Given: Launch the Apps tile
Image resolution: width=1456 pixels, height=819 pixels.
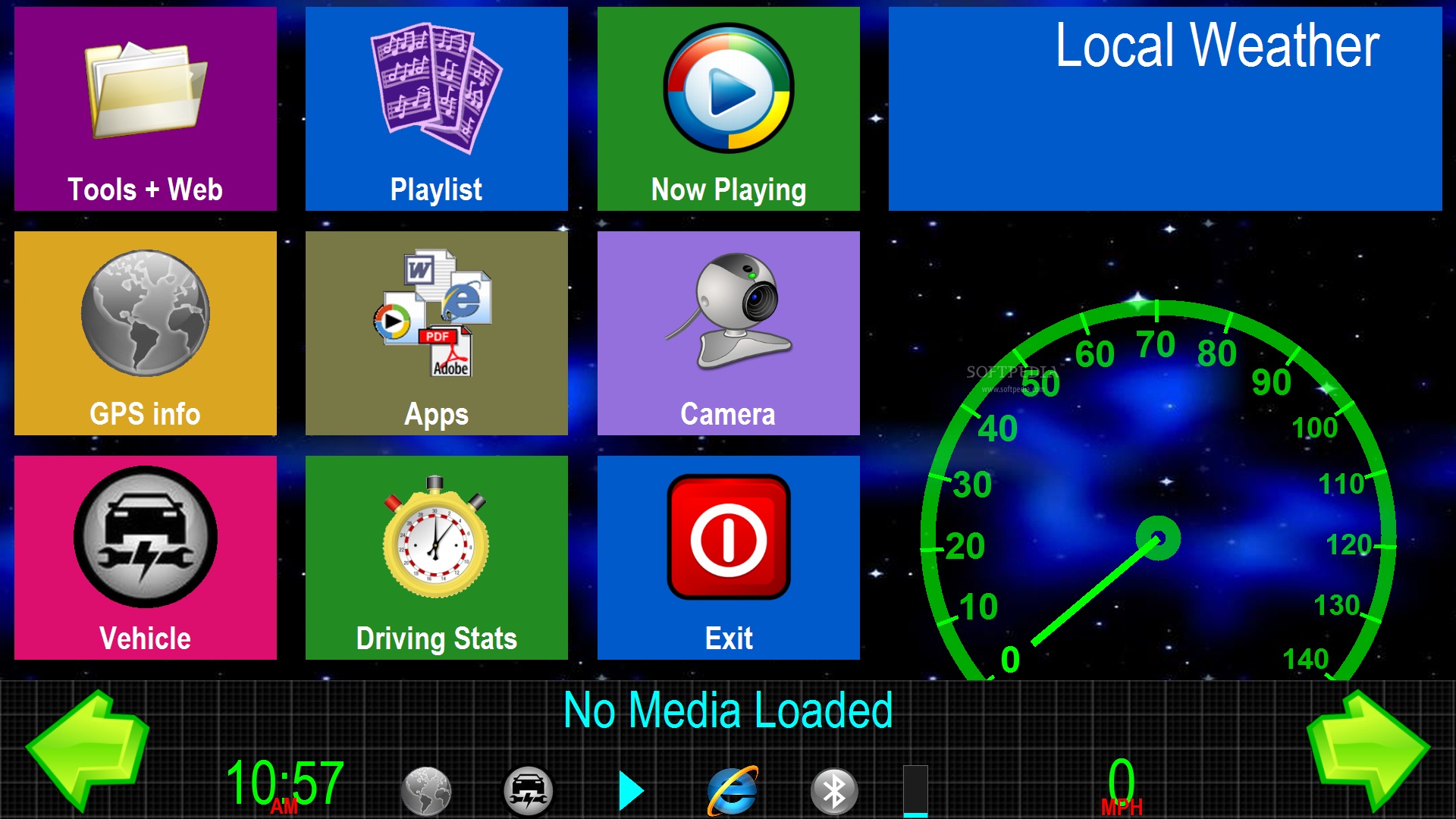Looking at the screenshot, I should click(x=436, y=333).
